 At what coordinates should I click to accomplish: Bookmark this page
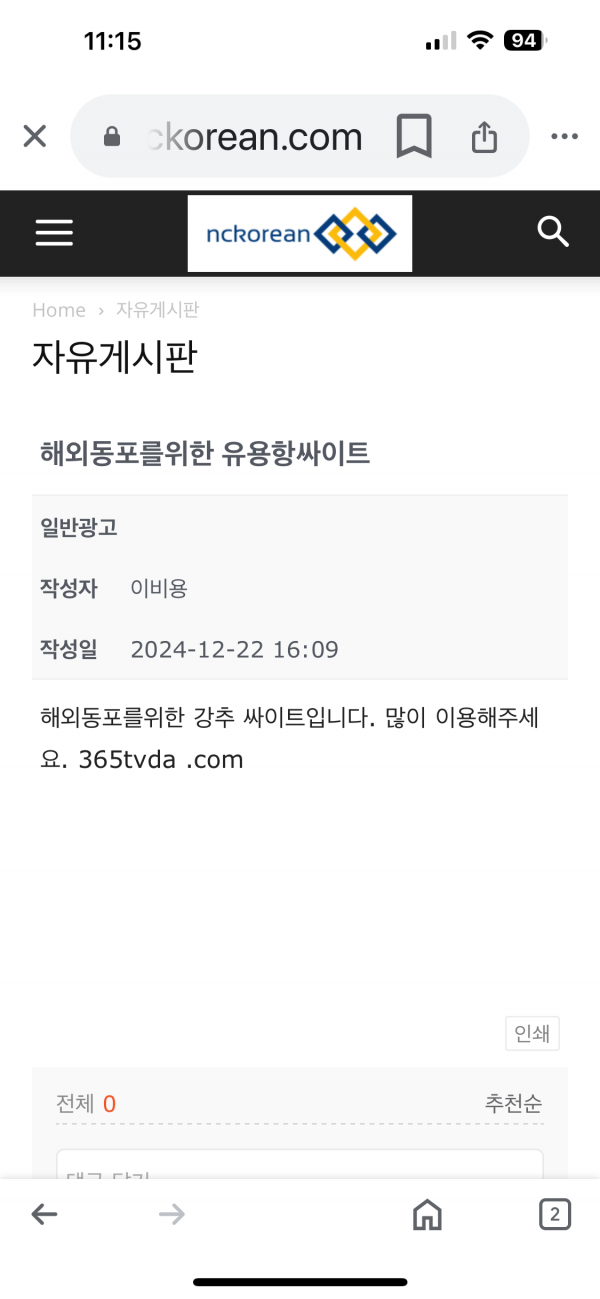tap(414, 136)
